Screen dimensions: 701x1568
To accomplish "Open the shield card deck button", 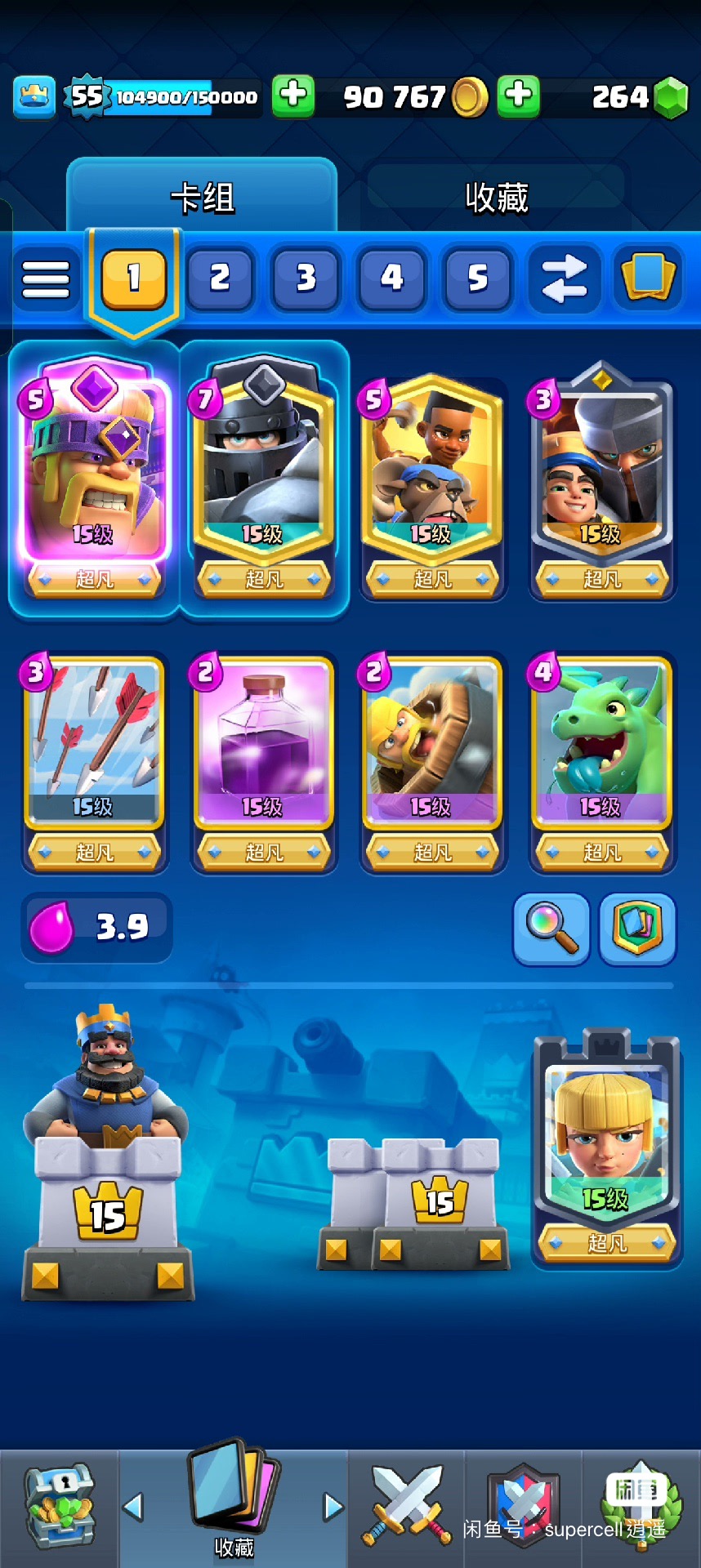I will [x=637, y=929].
